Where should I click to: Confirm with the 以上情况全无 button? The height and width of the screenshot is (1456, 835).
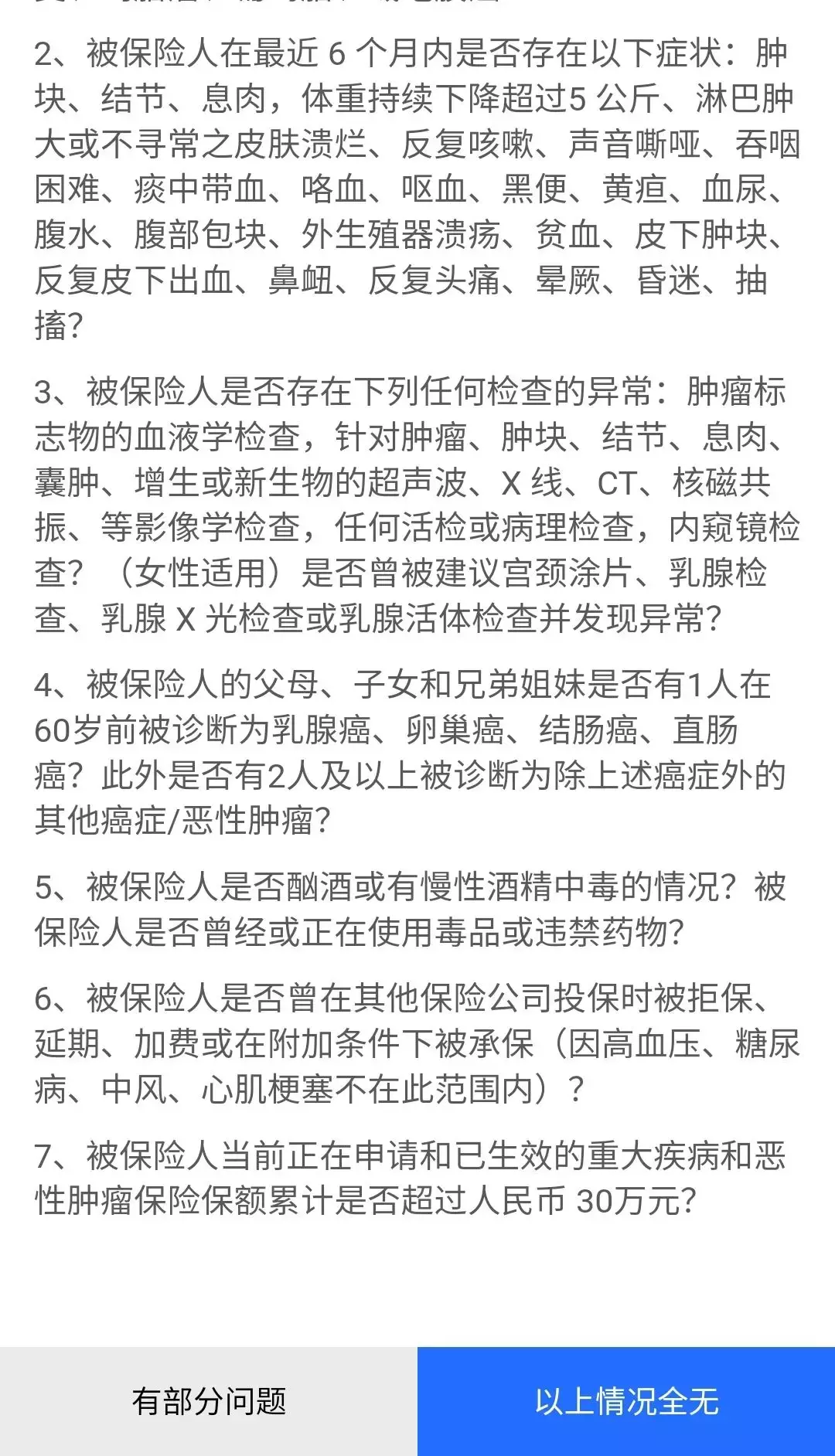pyautogui.click(x=626, y=1401)
